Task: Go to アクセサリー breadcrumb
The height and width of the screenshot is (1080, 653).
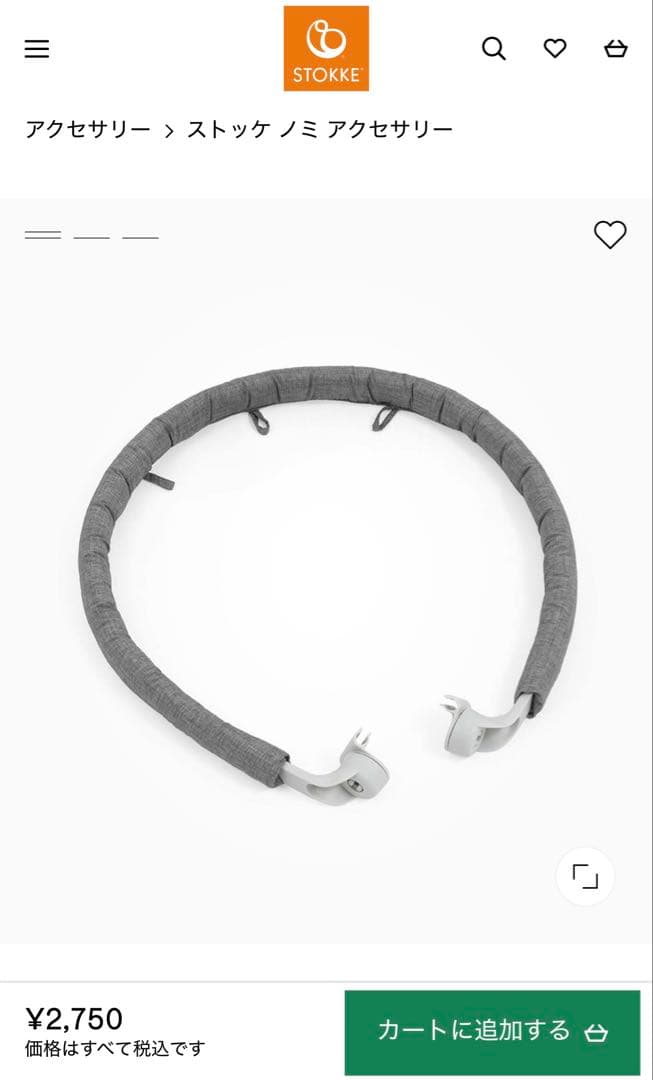Action: (88, 129)
